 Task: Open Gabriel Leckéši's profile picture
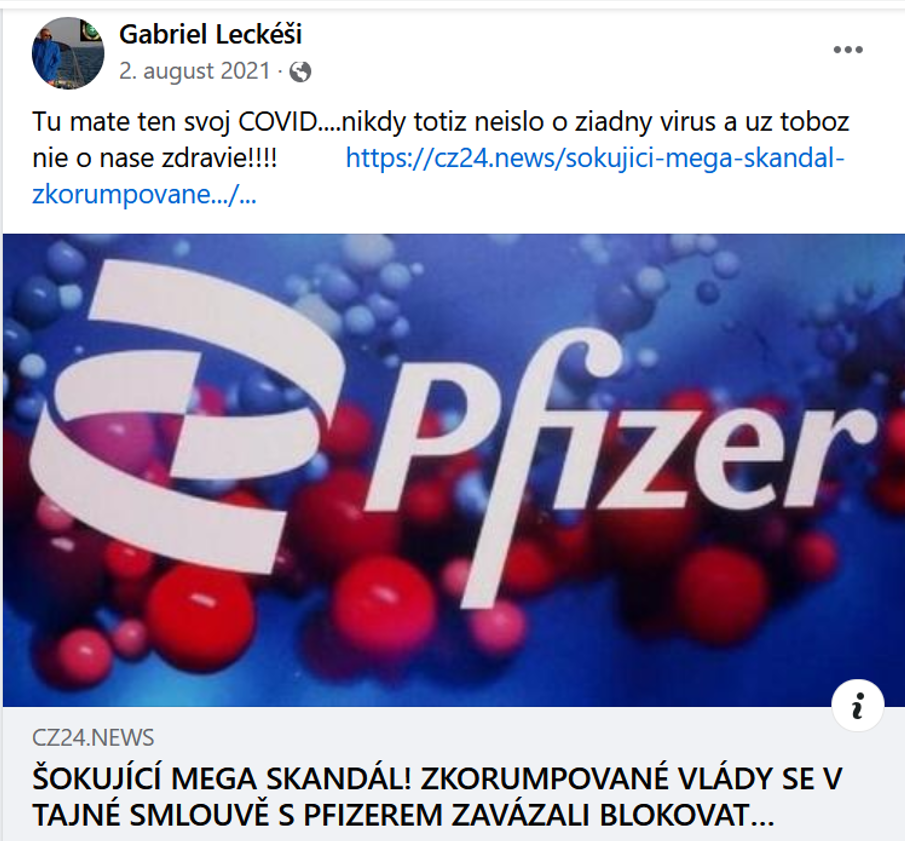[x=67, y=53]
